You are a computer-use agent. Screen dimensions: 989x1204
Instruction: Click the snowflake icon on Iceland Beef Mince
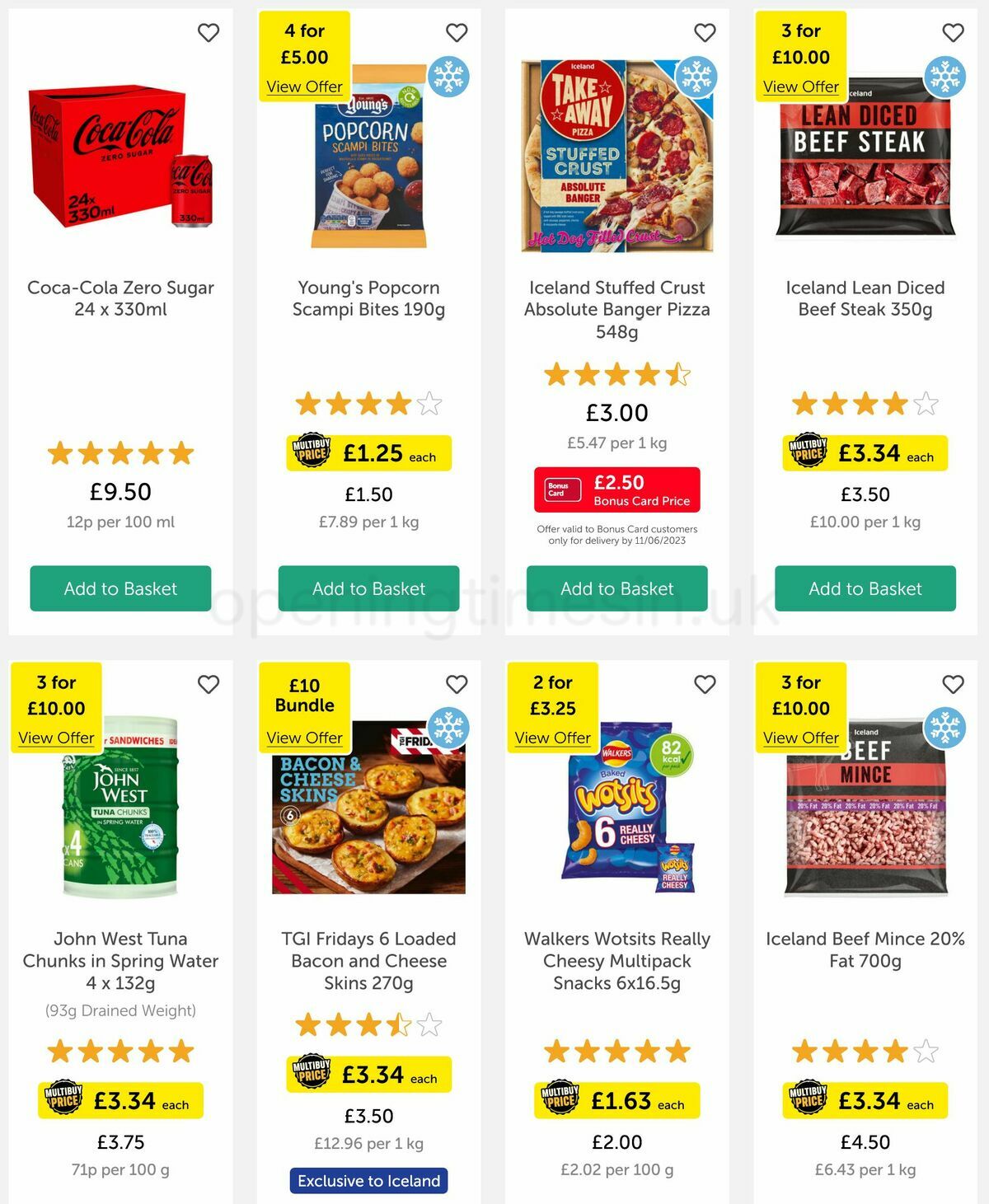point(945,728)
